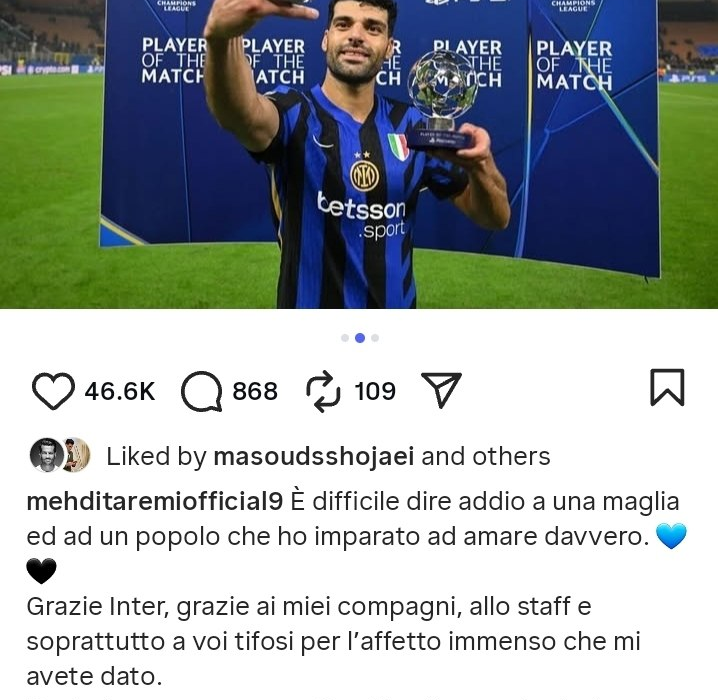Image resolution: width=718 pixels, height=700 pixels.
Task: Save the post with the bookmark icon
Action: pyautogui.click(x=667, y=388)
